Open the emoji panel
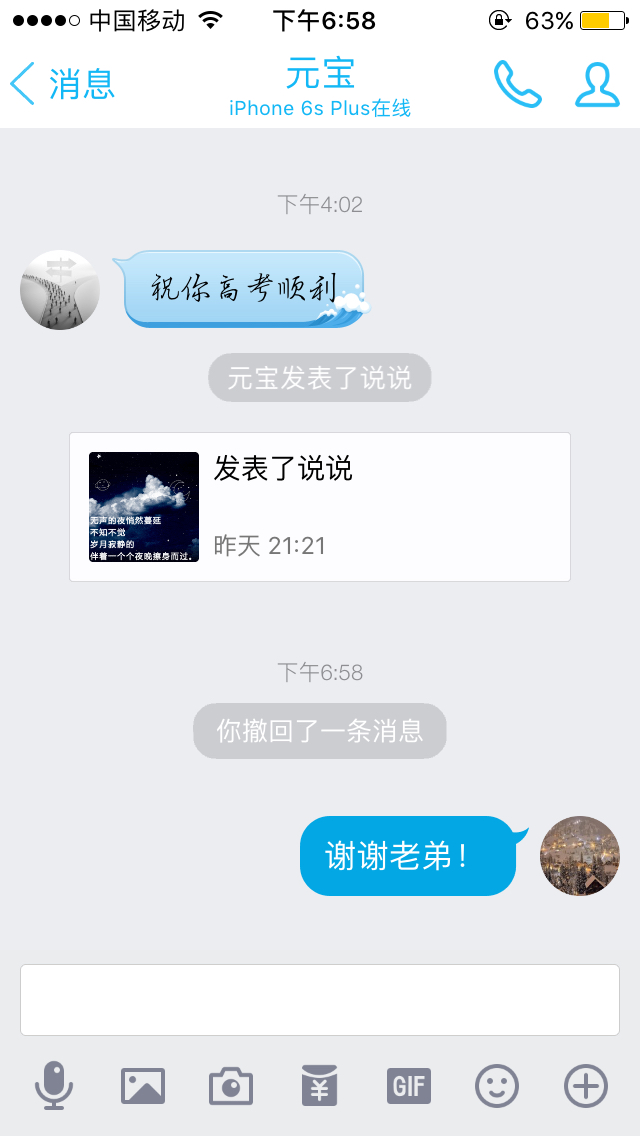The width and height of the screenshot is (640, 1136). click(497, 1086)
